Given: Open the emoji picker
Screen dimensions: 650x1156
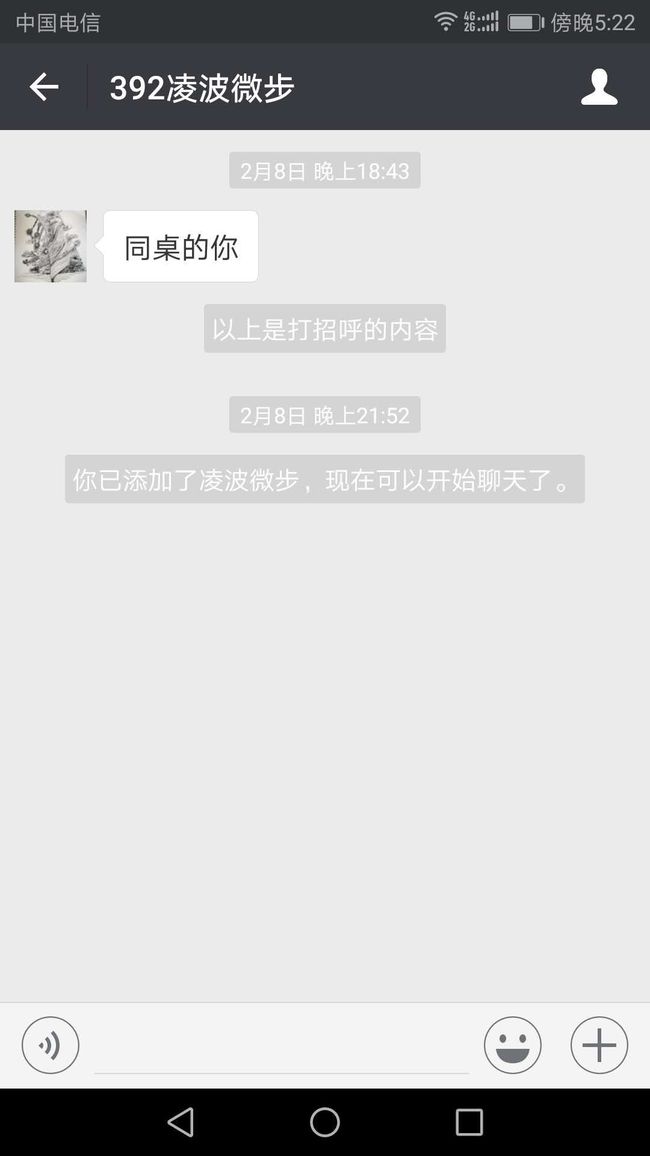Looking at the screenshot, I should [512, 1045].
